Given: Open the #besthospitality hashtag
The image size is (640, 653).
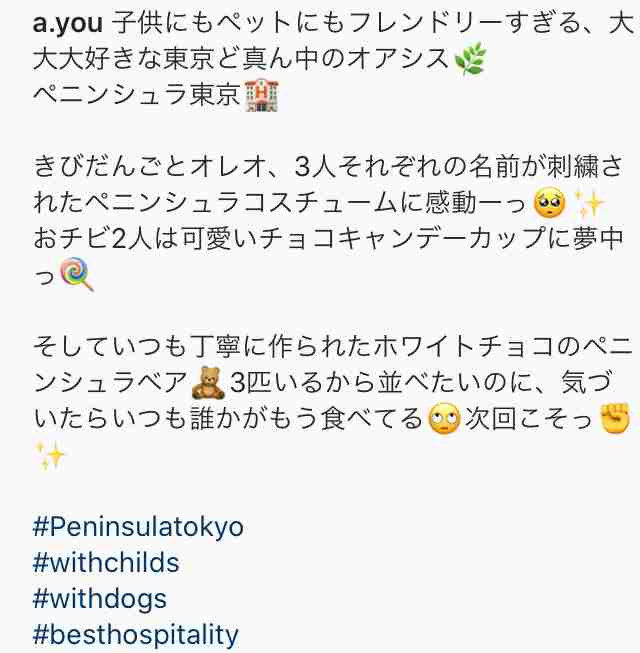Looking at the screenshot, I should click(x=136, y=634).
